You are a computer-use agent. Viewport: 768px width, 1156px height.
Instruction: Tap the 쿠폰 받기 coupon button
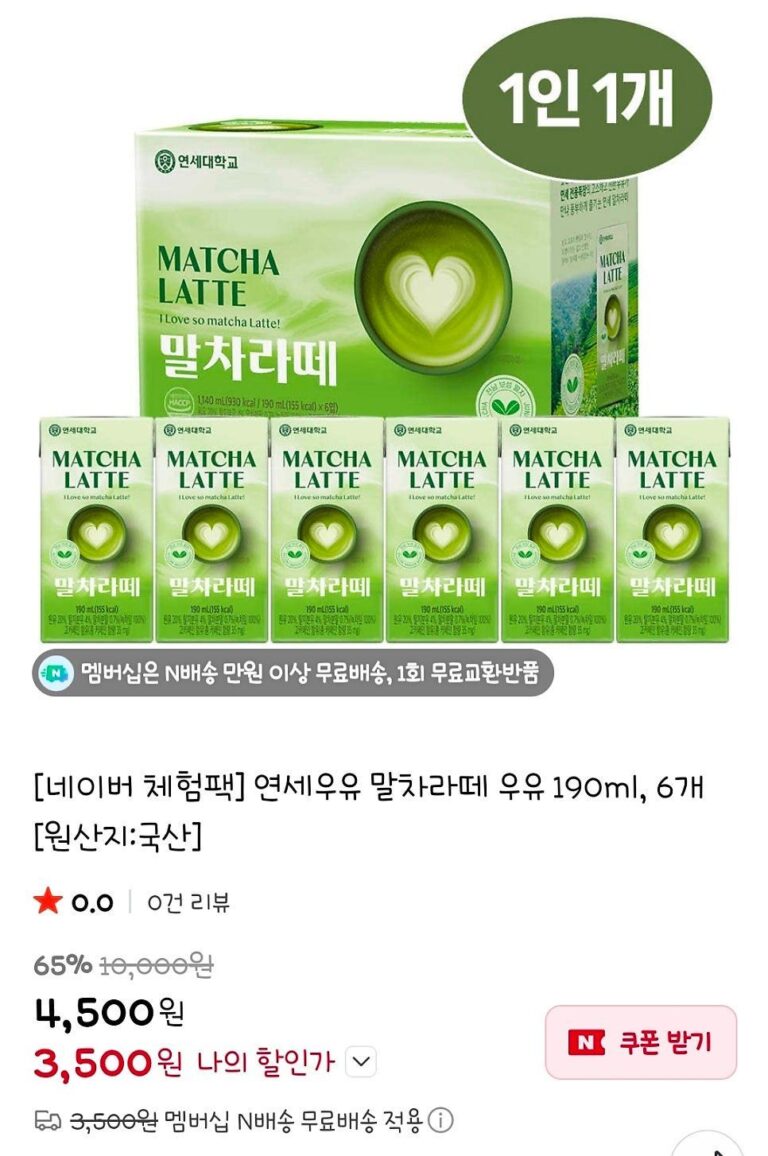[641, 1042]
